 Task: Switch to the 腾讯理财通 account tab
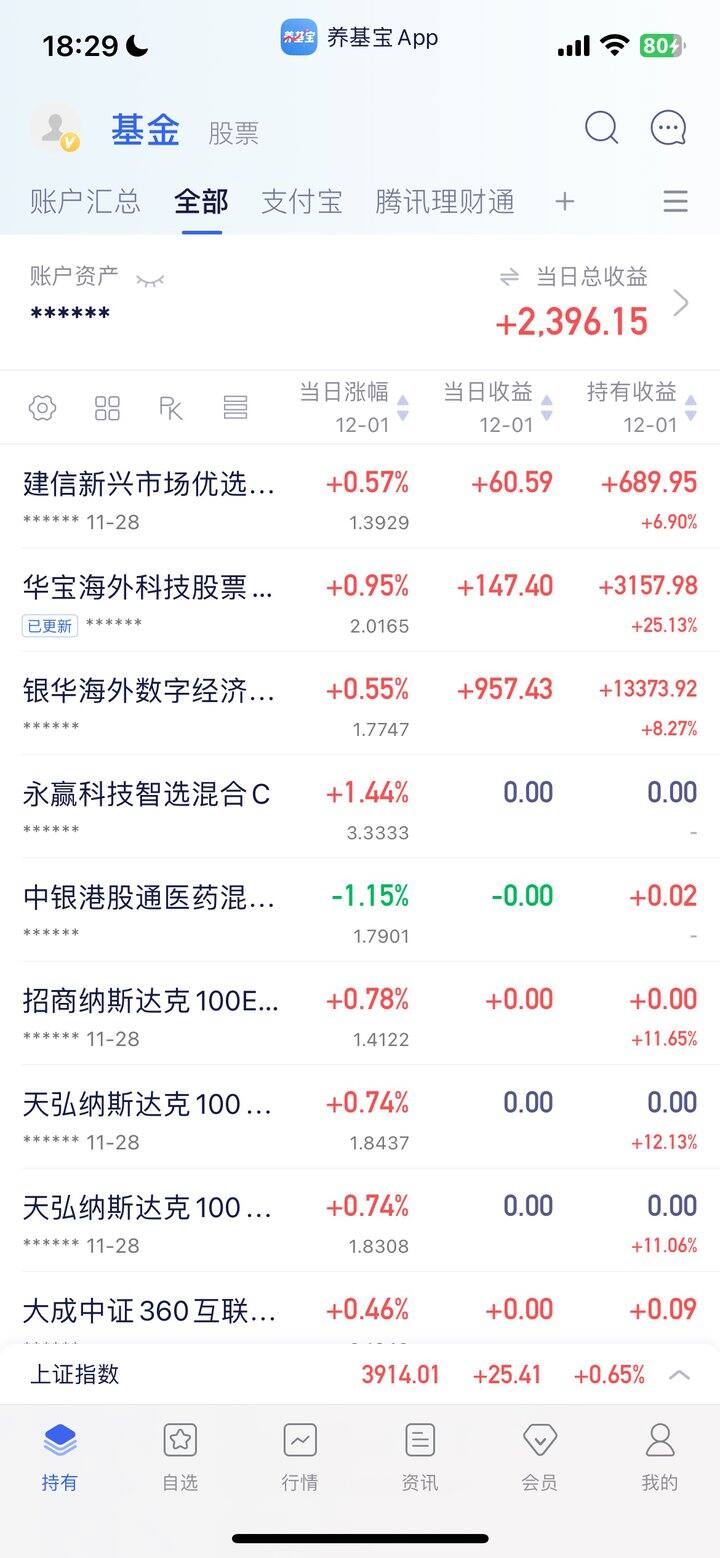(x=445, y=202)
